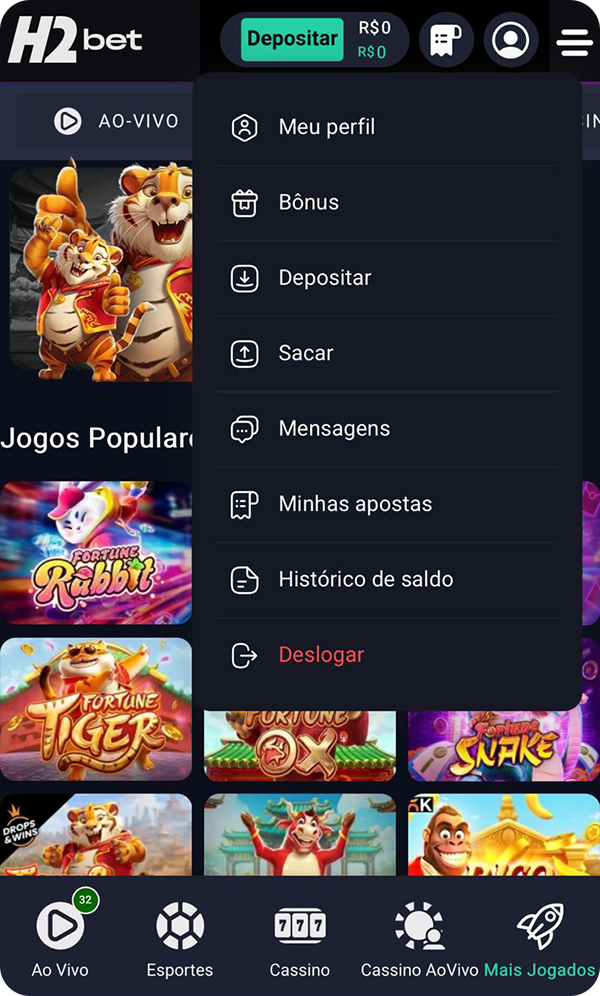Tap the user account icon

(511, 40)
